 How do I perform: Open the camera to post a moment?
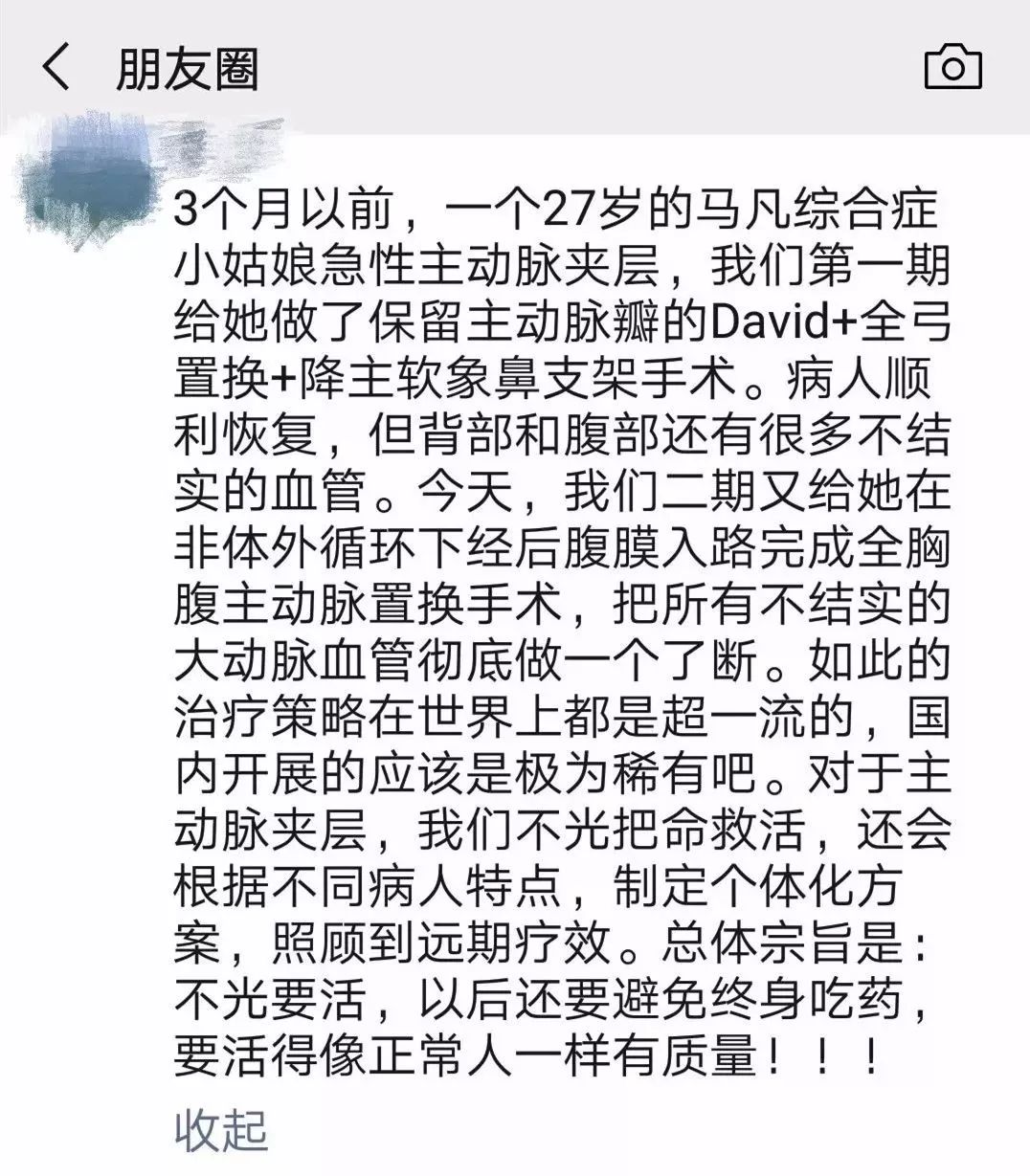coord(952,68)
